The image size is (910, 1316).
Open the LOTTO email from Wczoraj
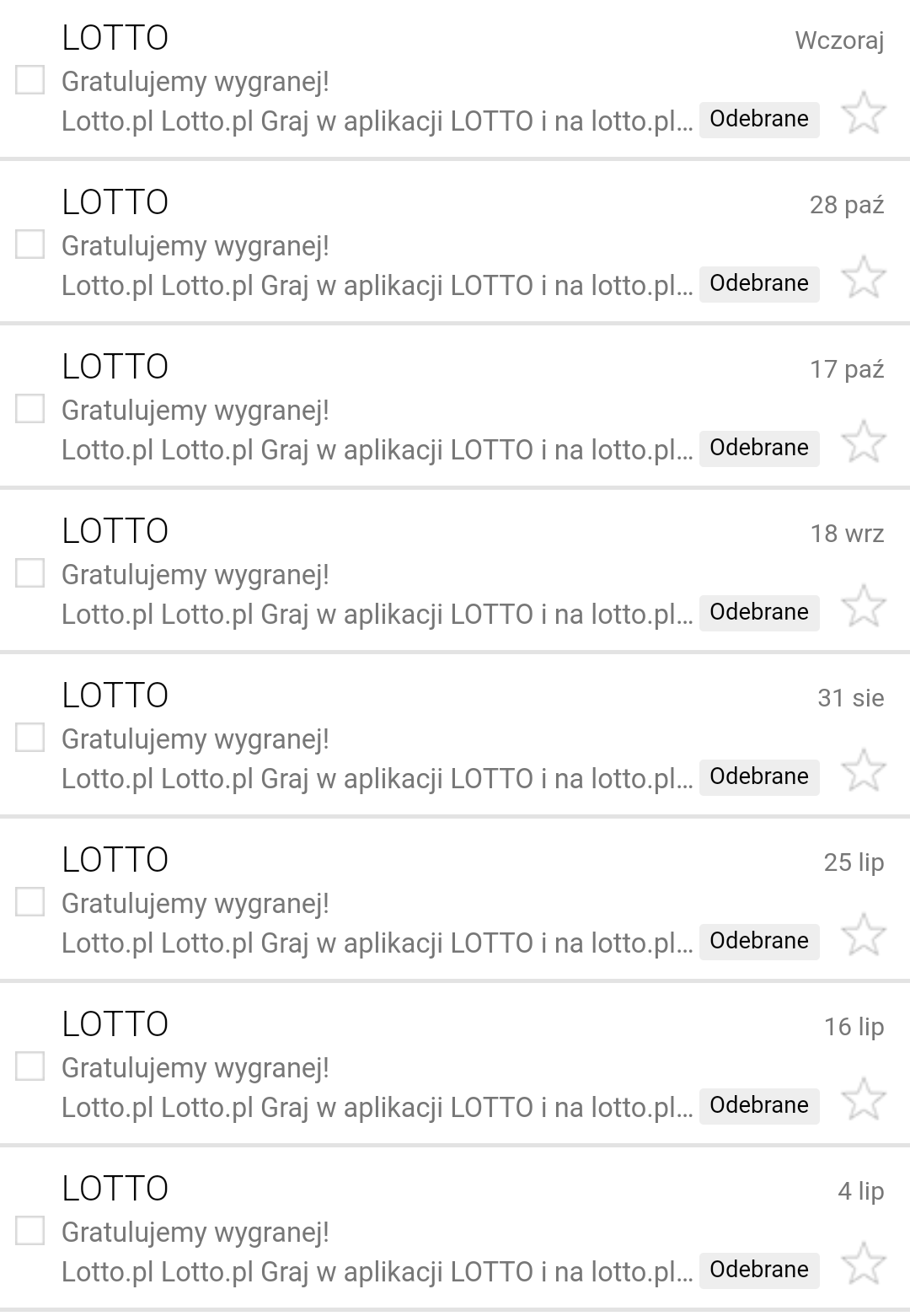[379, 82]
